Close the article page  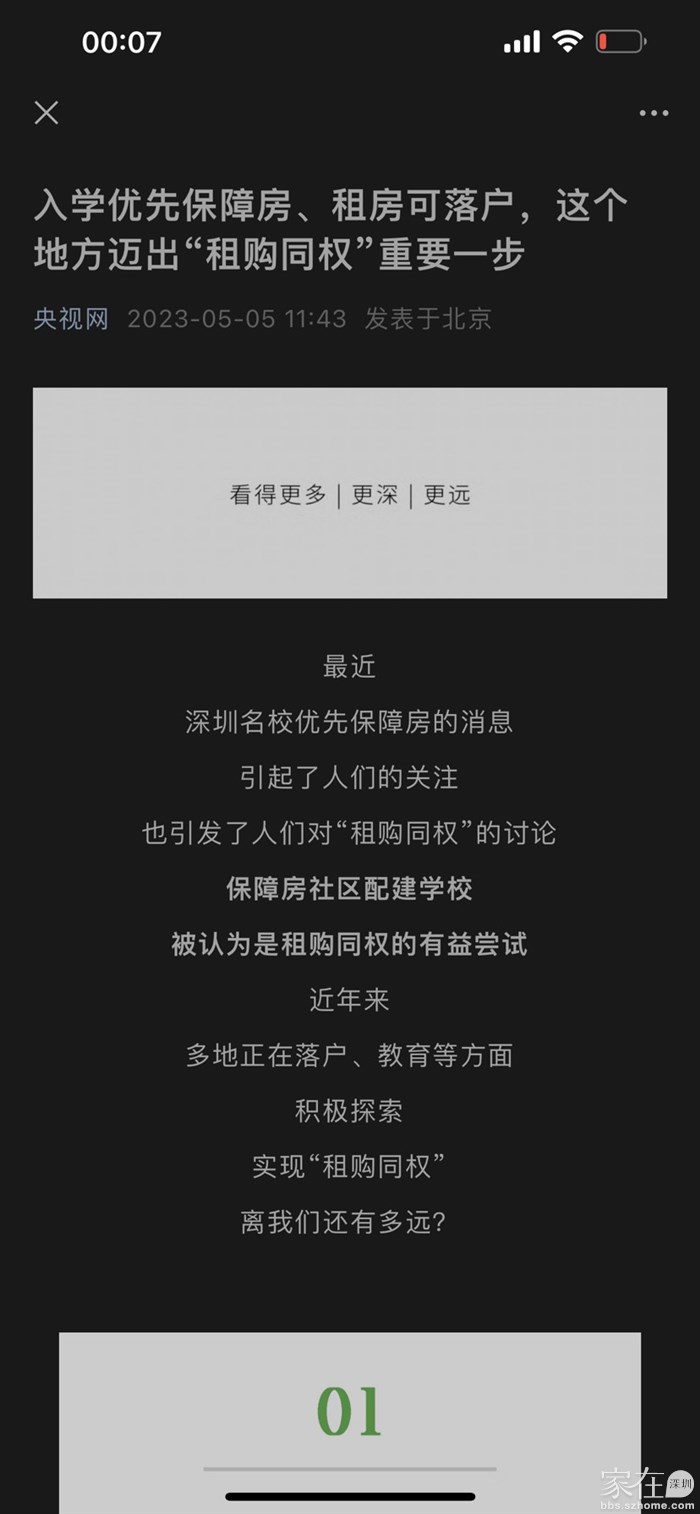[x=46, y=113]
